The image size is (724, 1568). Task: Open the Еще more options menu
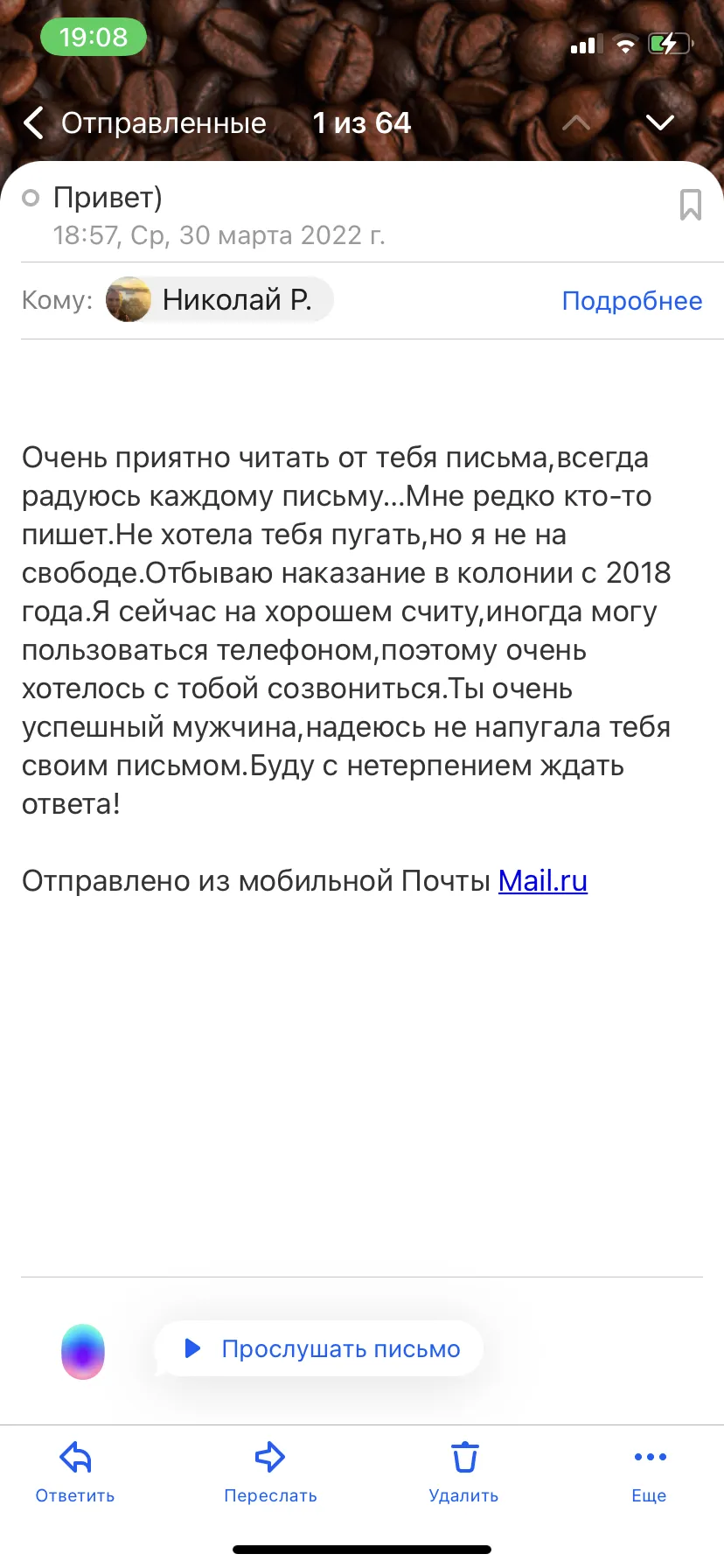click(650, 1473)
